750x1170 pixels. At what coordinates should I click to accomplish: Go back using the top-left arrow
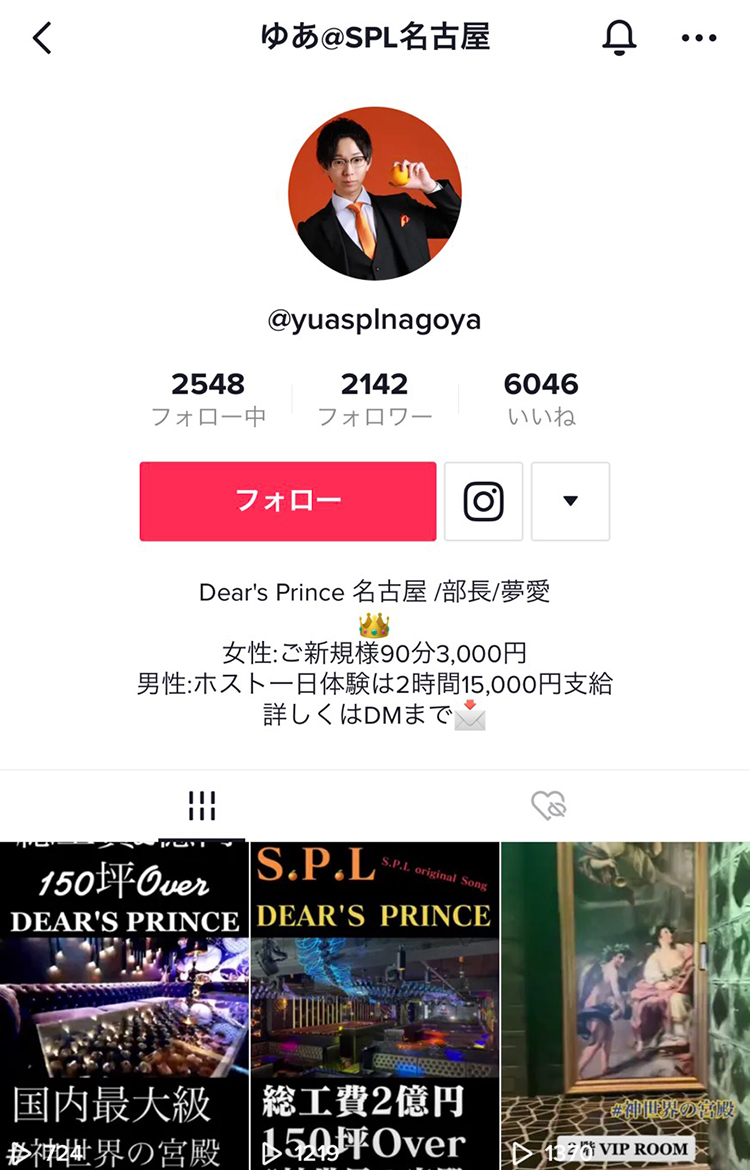[x=42, y=38]
